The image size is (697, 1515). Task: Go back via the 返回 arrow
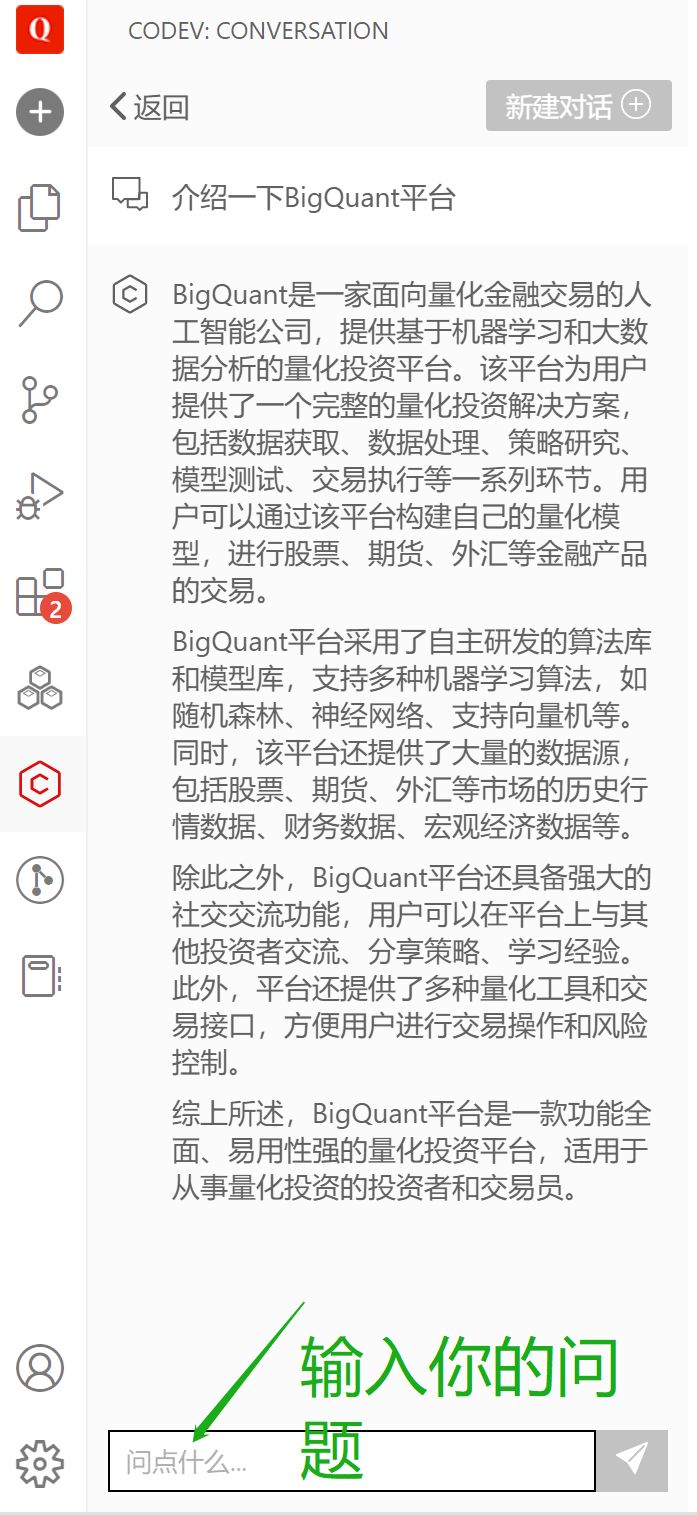[x=150, y=107]
